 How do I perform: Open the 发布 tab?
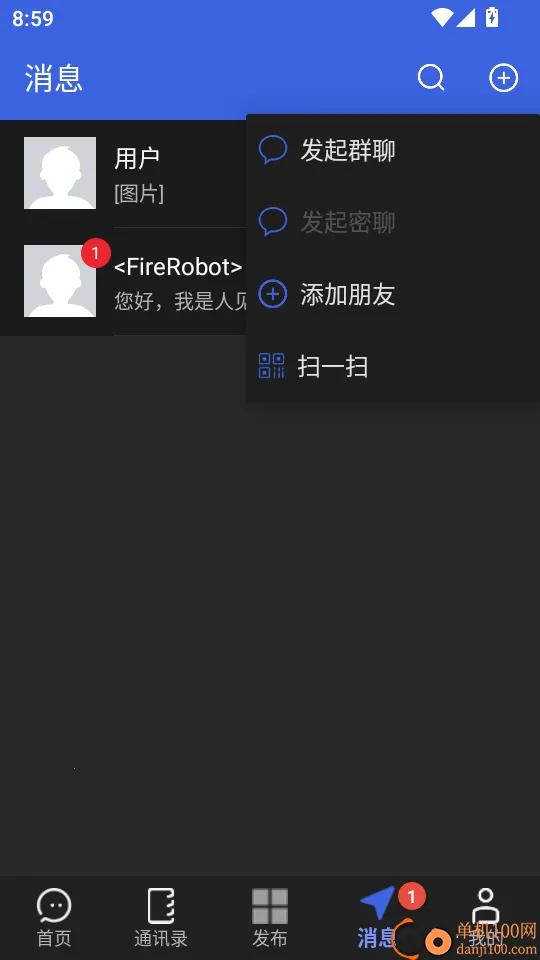[270, 918]
